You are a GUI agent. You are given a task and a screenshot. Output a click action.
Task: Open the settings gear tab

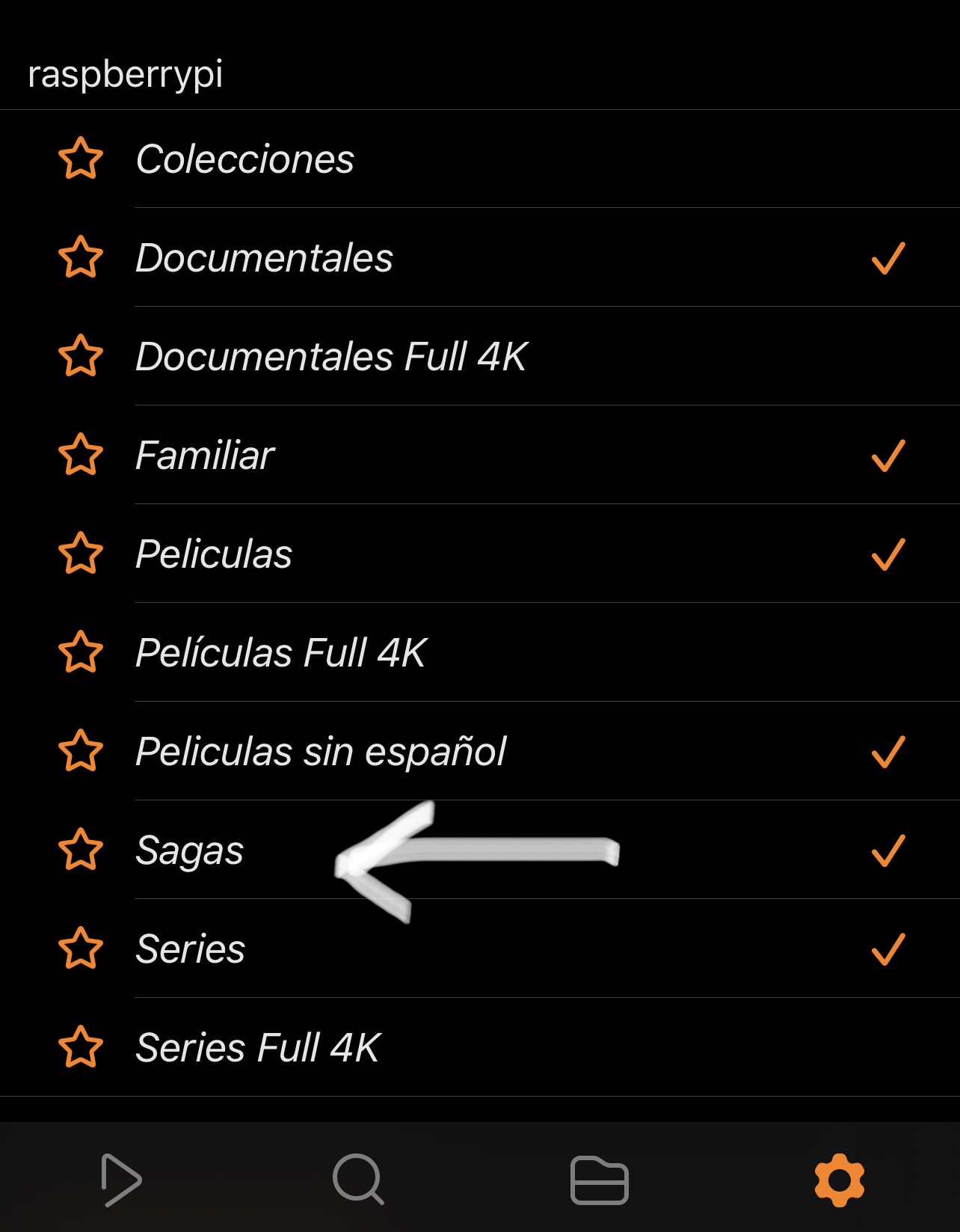click(x=839, y=1180)
